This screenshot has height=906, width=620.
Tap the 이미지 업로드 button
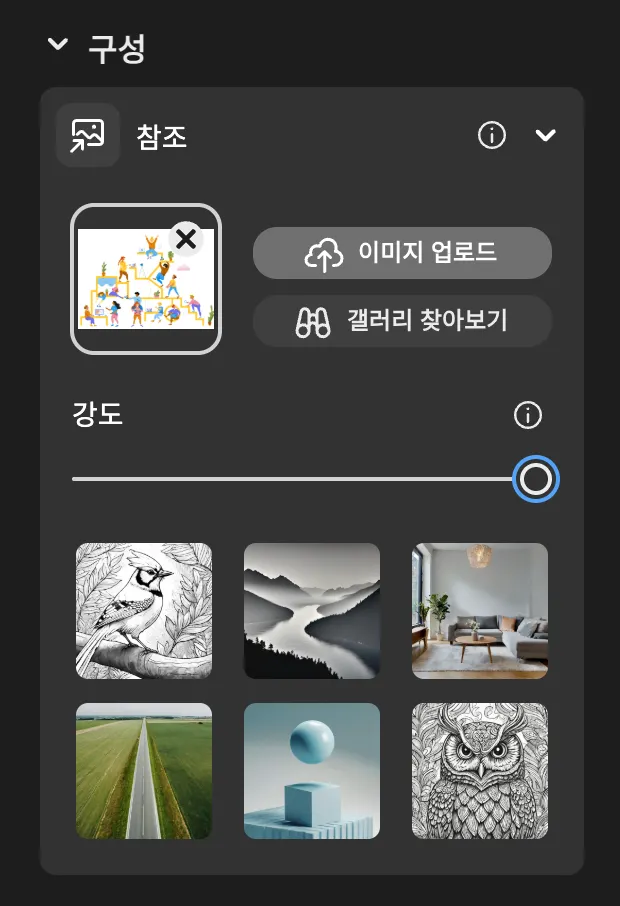click(402, 253)
